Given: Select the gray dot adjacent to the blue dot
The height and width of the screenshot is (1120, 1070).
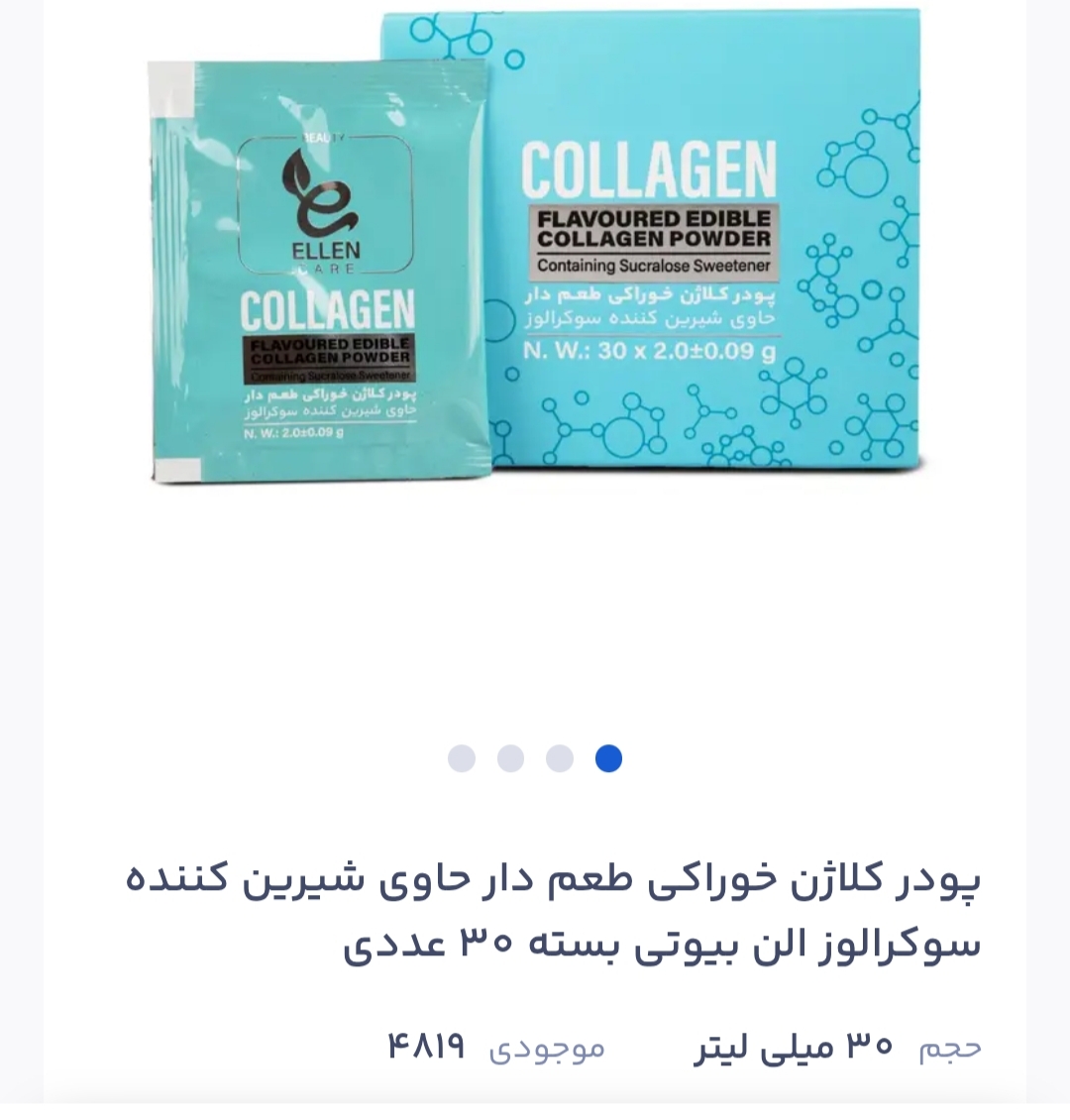Looking at the screenshot, I should (560, 758).
